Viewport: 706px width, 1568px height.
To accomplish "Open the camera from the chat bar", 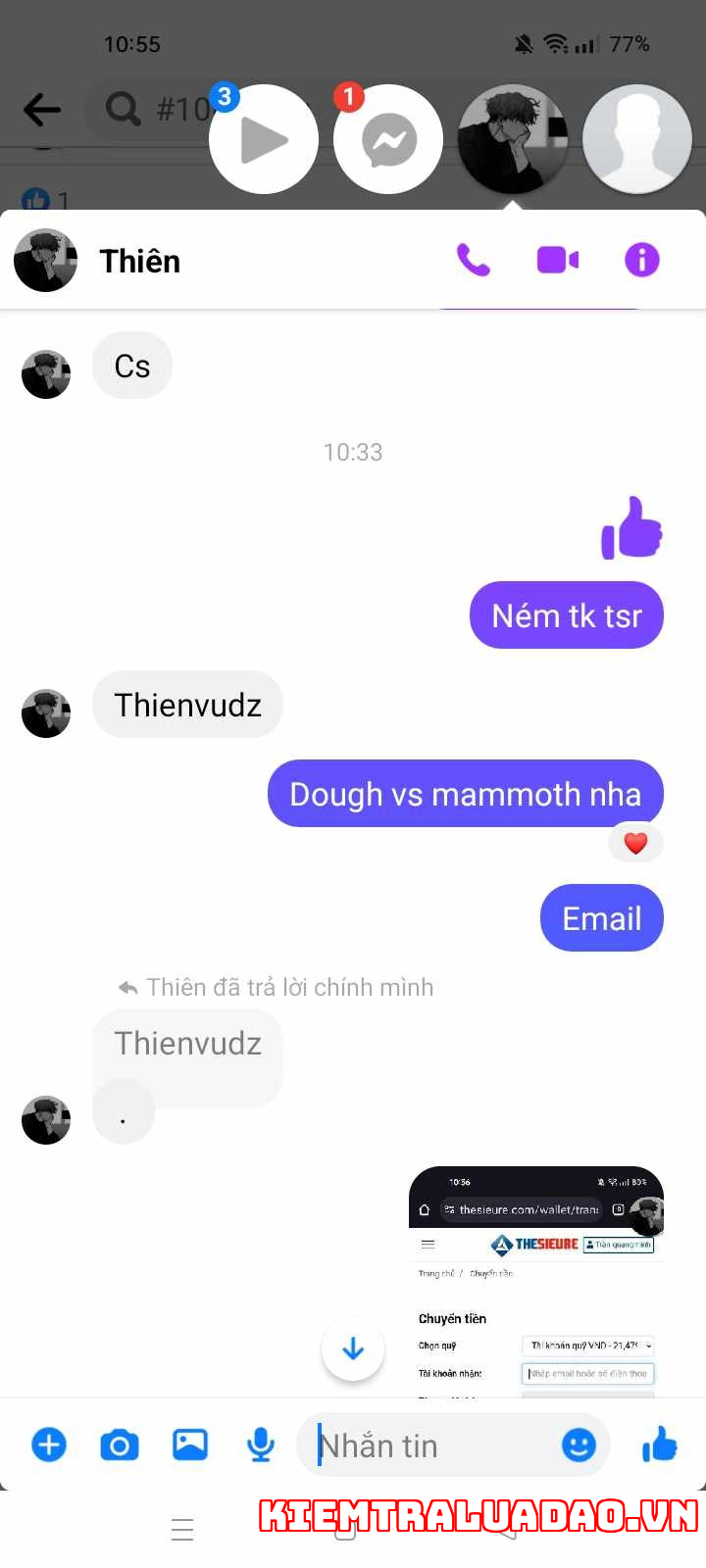I will [x=120, y=1445].
